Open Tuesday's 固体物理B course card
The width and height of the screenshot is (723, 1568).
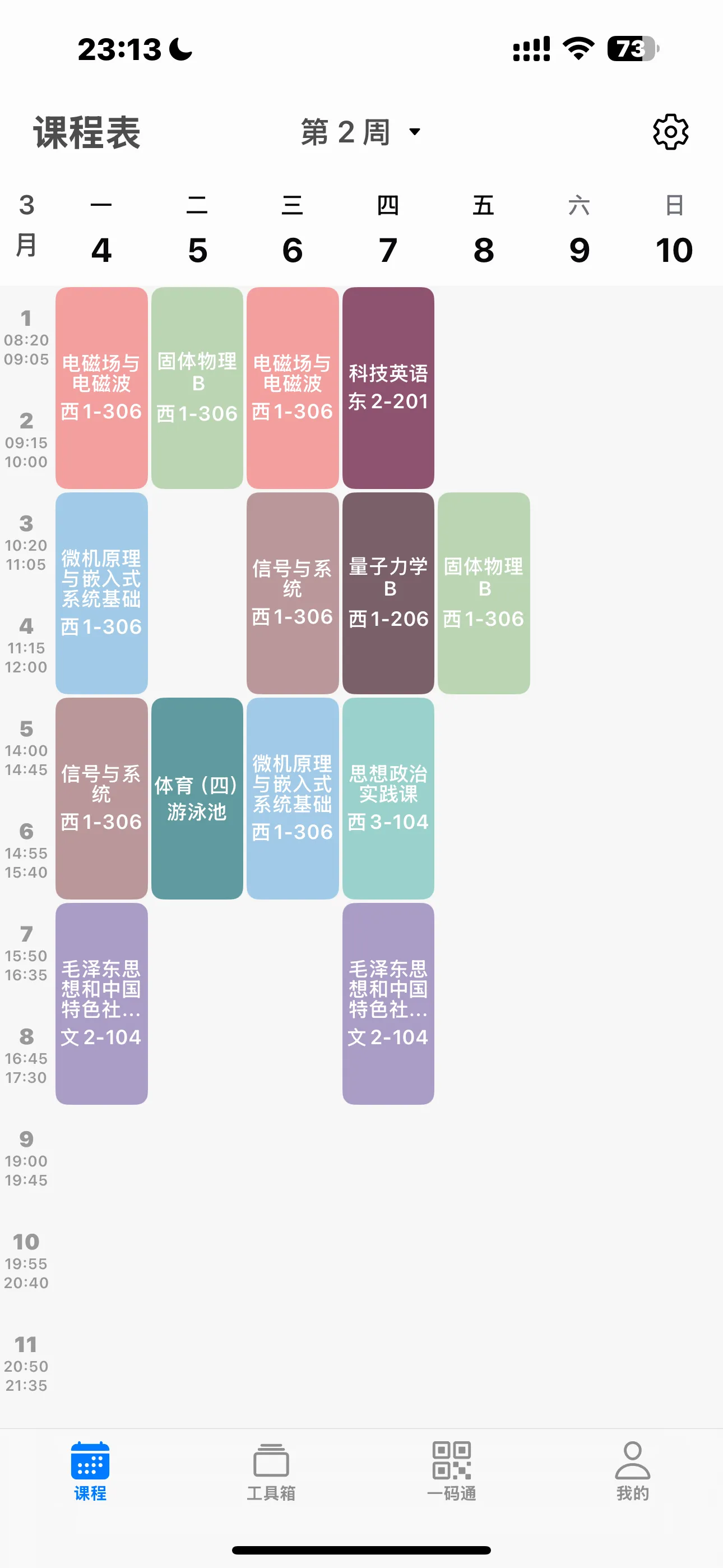coord(197,388)
